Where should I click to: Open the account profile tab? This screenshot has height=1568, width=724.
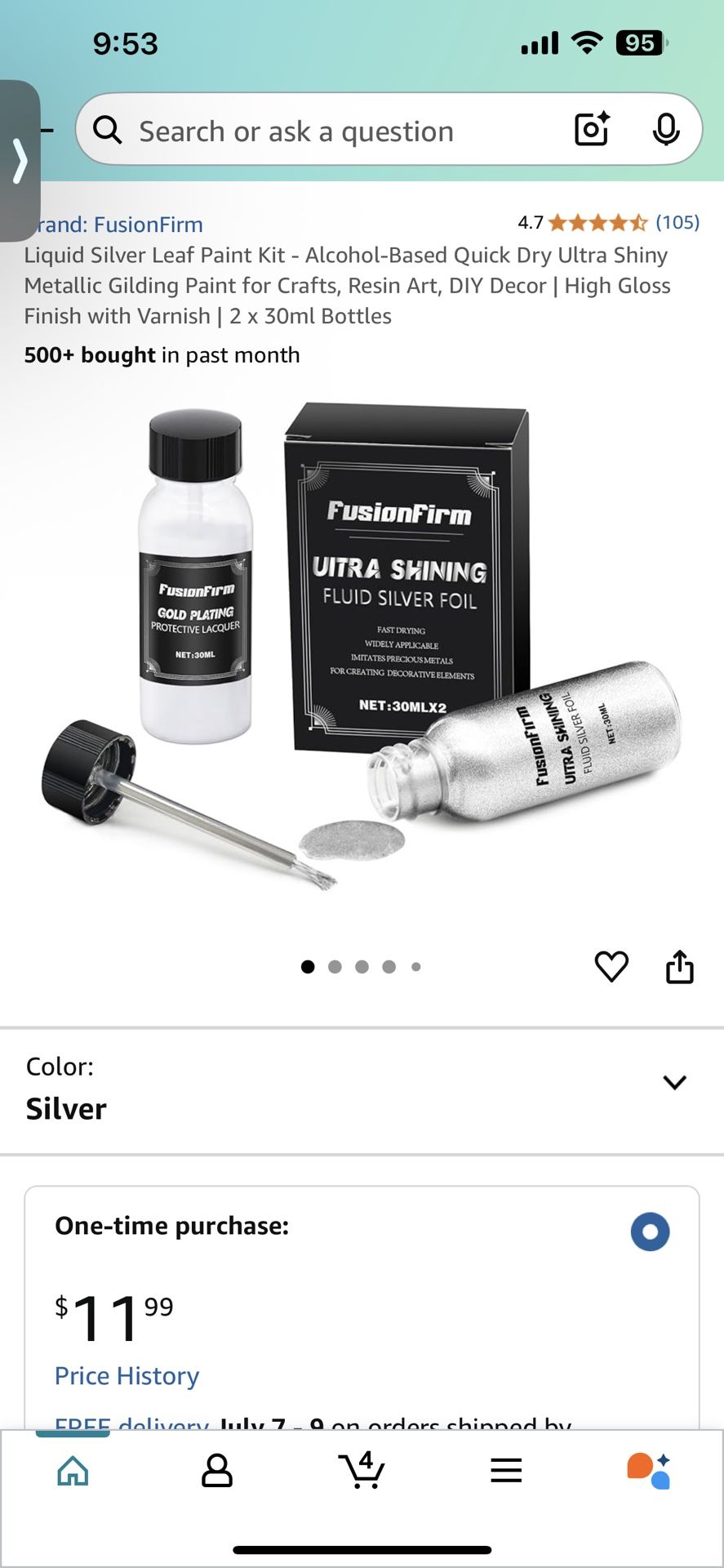coord(217,1471)
